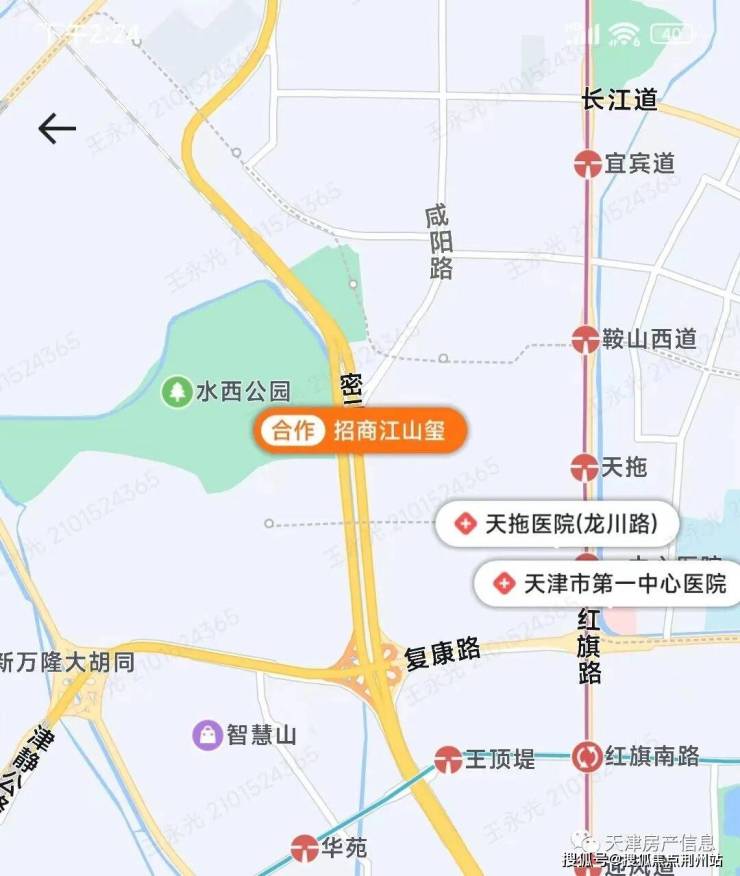Tap the 水西公园 park marker
Image resolution: width=740 pixels, height=876 pixels.
click(177, 391)
